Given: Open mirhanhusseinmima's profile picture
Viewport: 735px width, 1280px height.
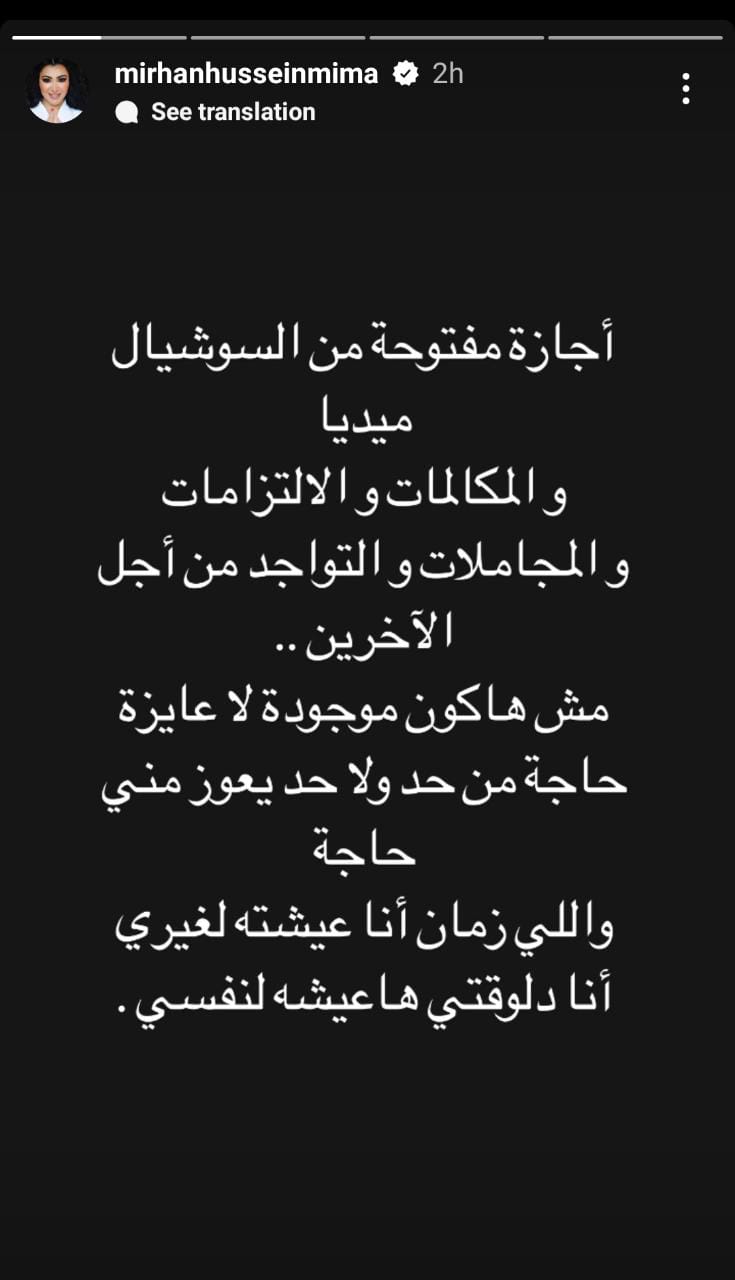Looking at the screenshot, I should (57, 91).
